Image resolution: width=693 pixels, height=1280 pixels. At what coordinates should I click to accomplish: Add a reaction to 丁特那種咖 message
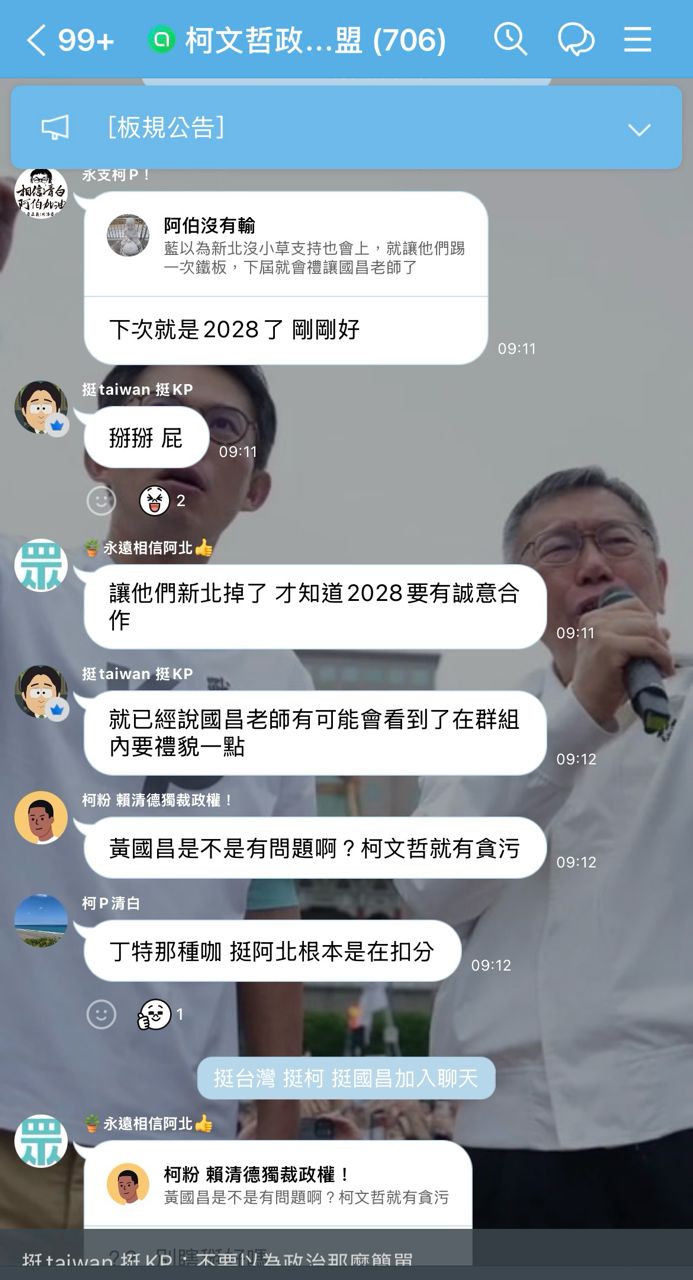point(101,1015)
